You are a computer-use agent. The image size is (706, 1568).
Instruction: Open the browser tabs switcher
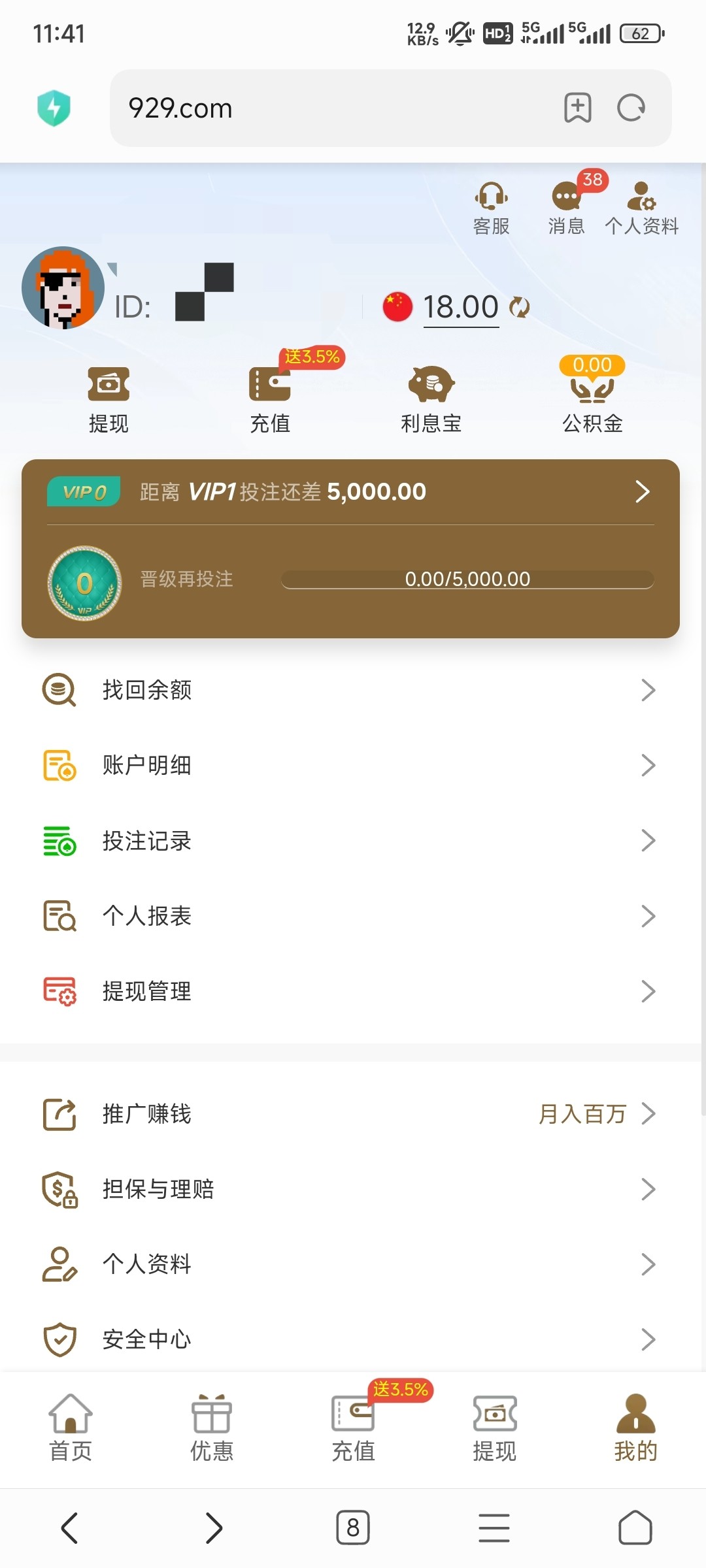click(353, 1527)
